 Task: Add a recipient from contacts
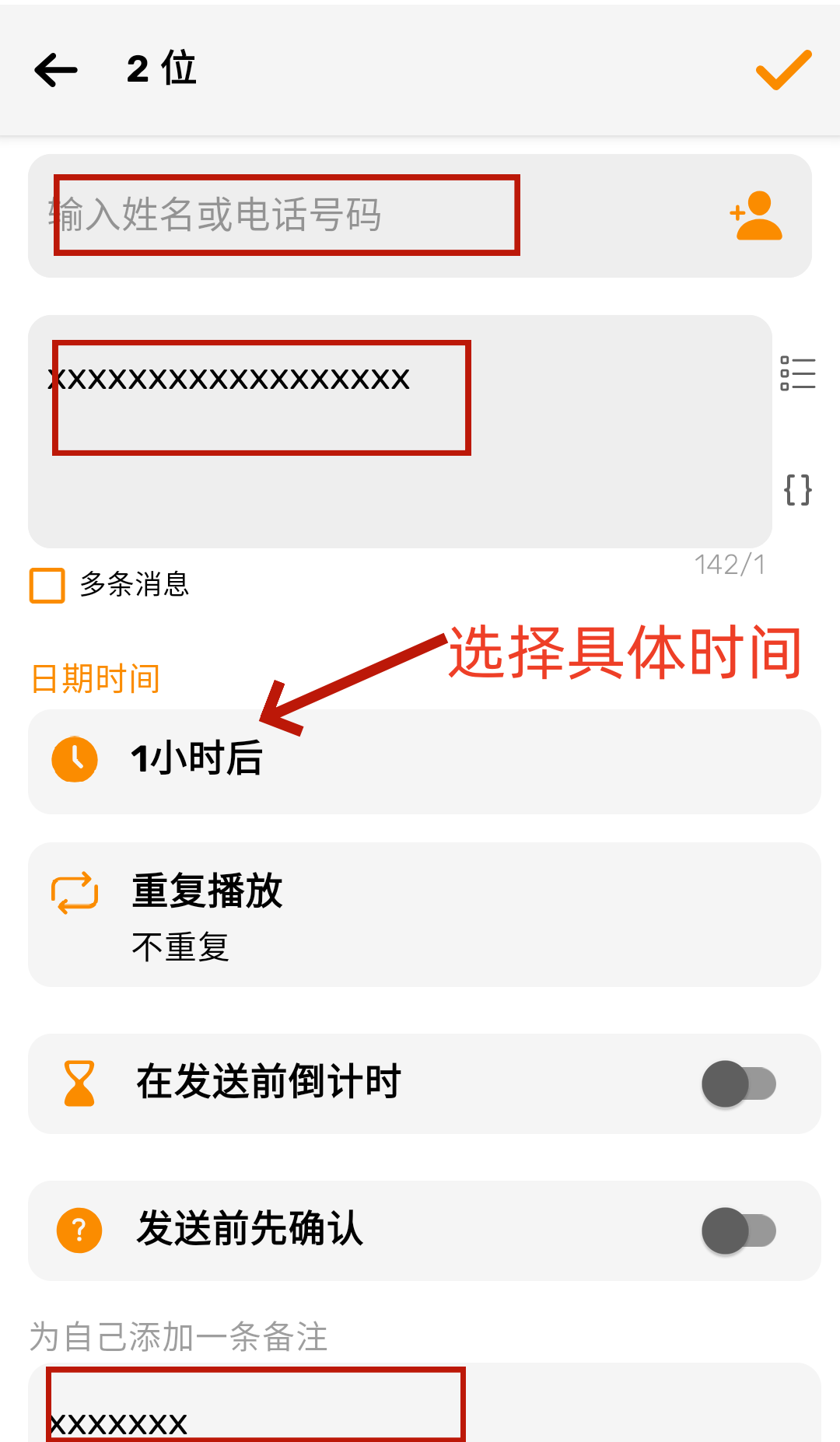click(x=756, y=215)
